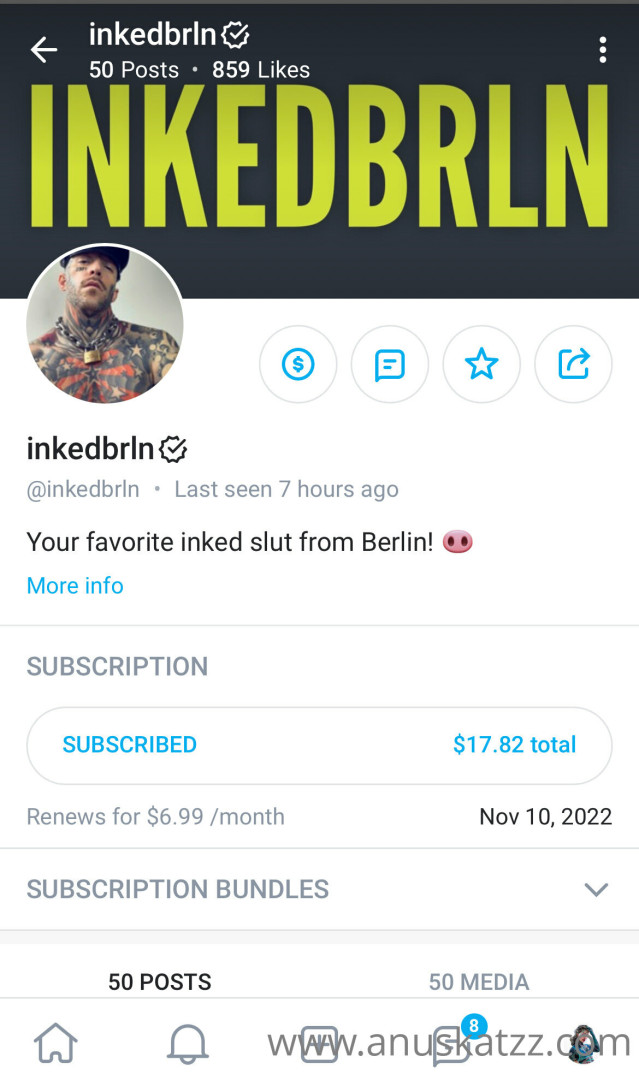Add inkedbrln to favorites with star icon
The width and height of the screenshot is (639, 1080).
[x=481, y=365]
